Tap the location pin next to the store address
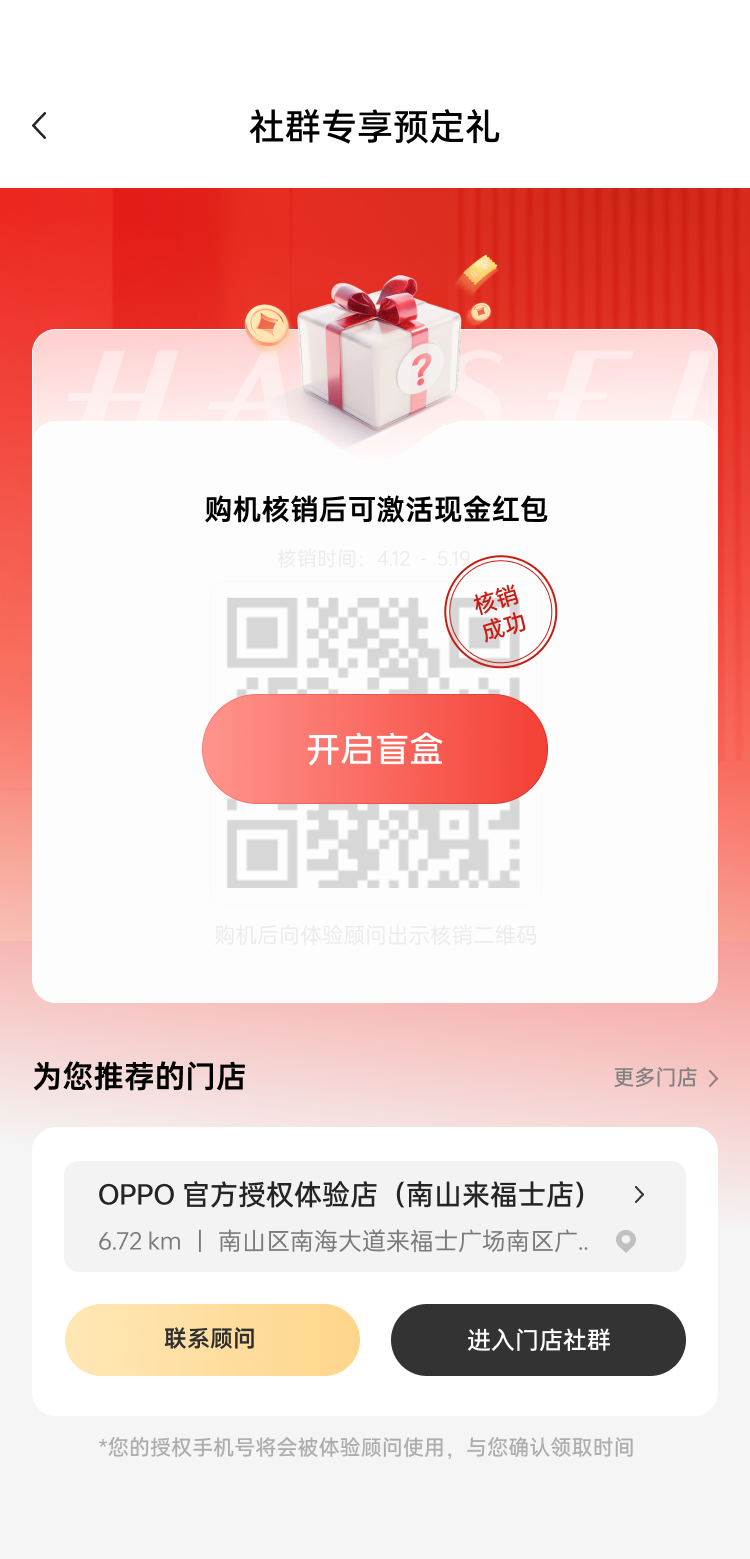The image size is (750, 1559). (626, 1242)
